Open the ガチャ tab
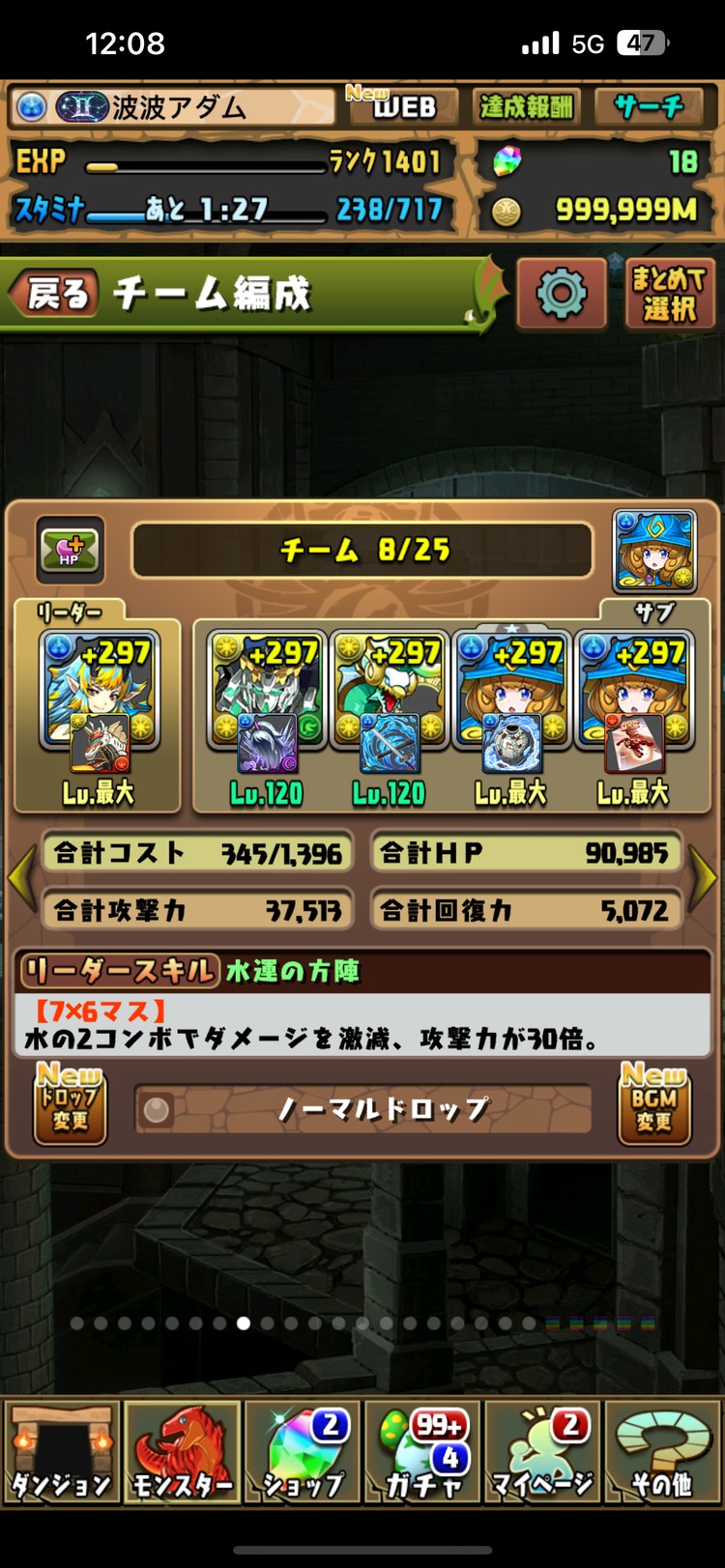Image resolution: width=725 pixels, height=1568 pixels. pos(422,1452)
